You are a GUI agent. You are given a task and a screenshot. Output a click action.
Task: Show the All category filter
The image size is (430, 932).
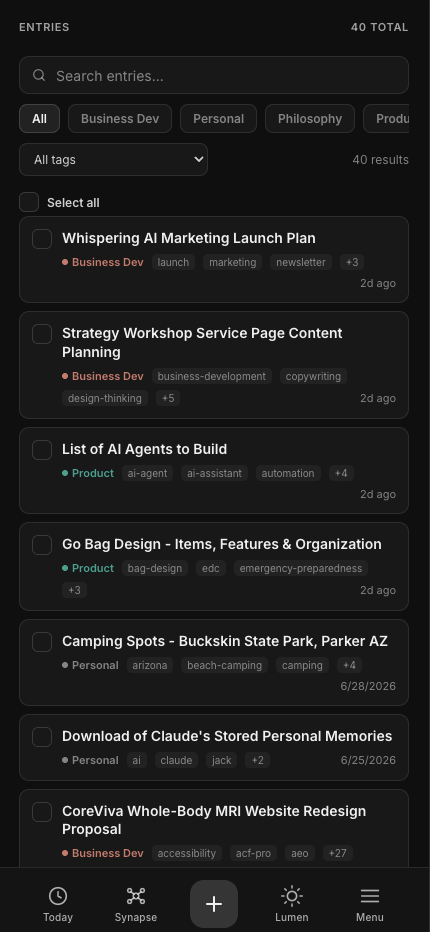39,118
